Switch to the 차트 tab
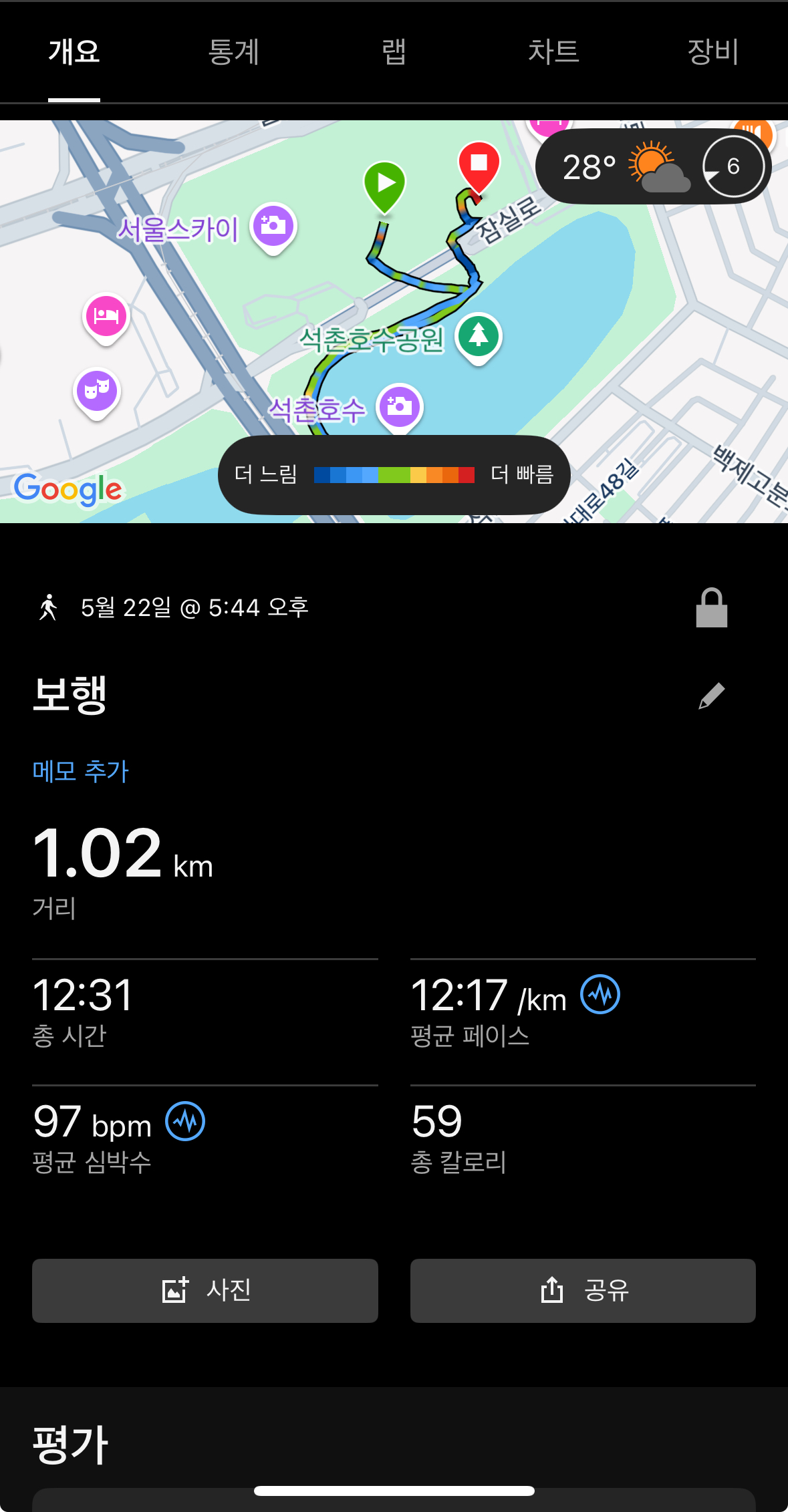788x1512 pixels. click(553, 52)
